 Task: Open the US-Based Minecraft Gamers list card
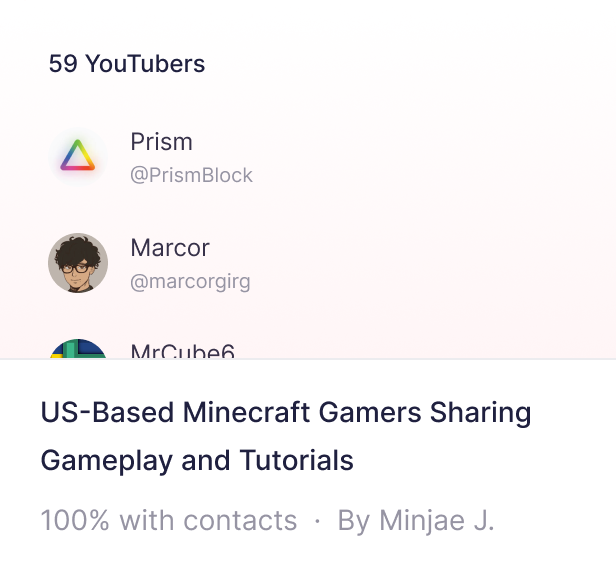tap(286, 436)
